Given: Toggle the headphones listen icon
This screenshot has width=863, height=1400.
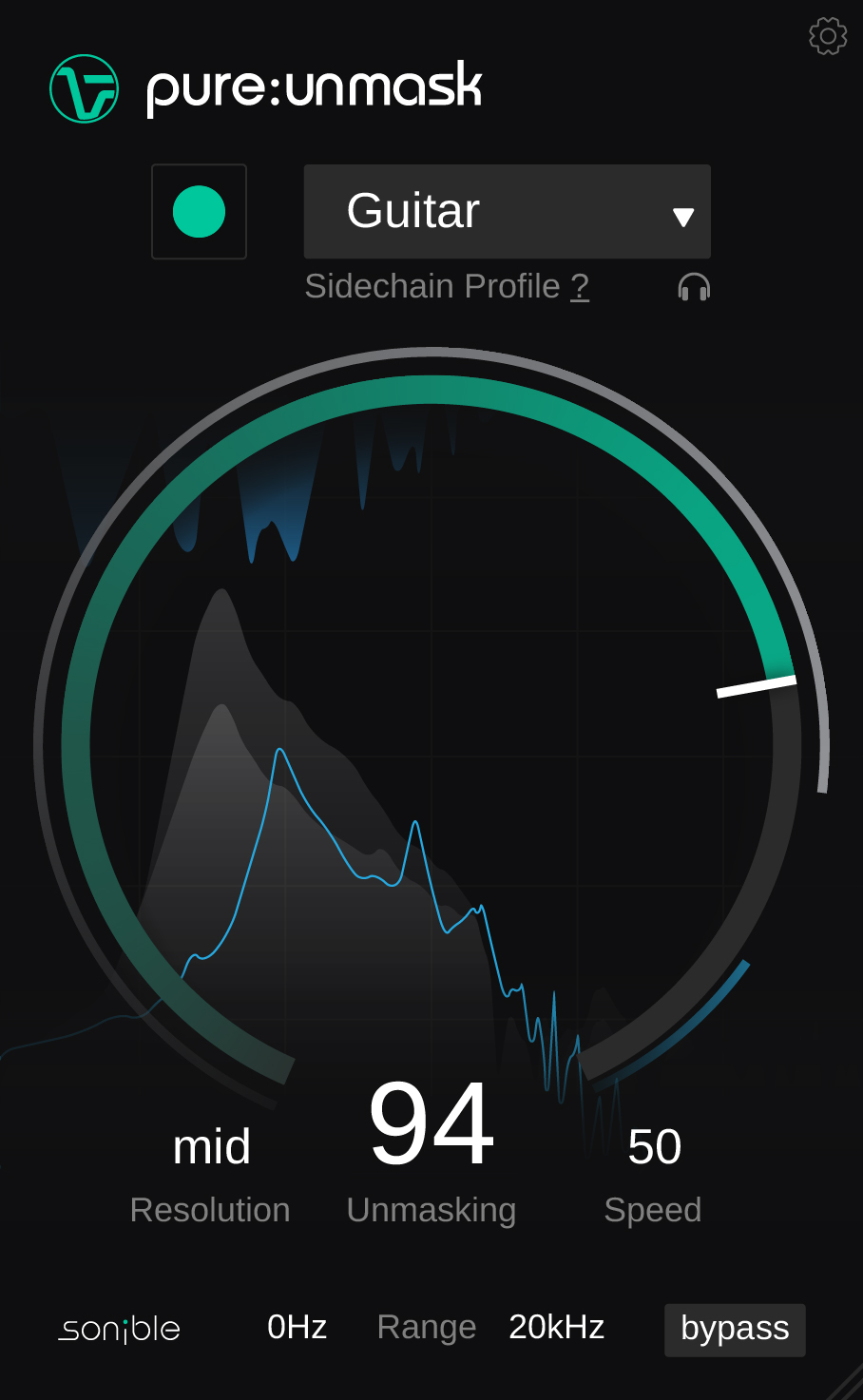Looking at the screenshot, I should tap(694, 287).
